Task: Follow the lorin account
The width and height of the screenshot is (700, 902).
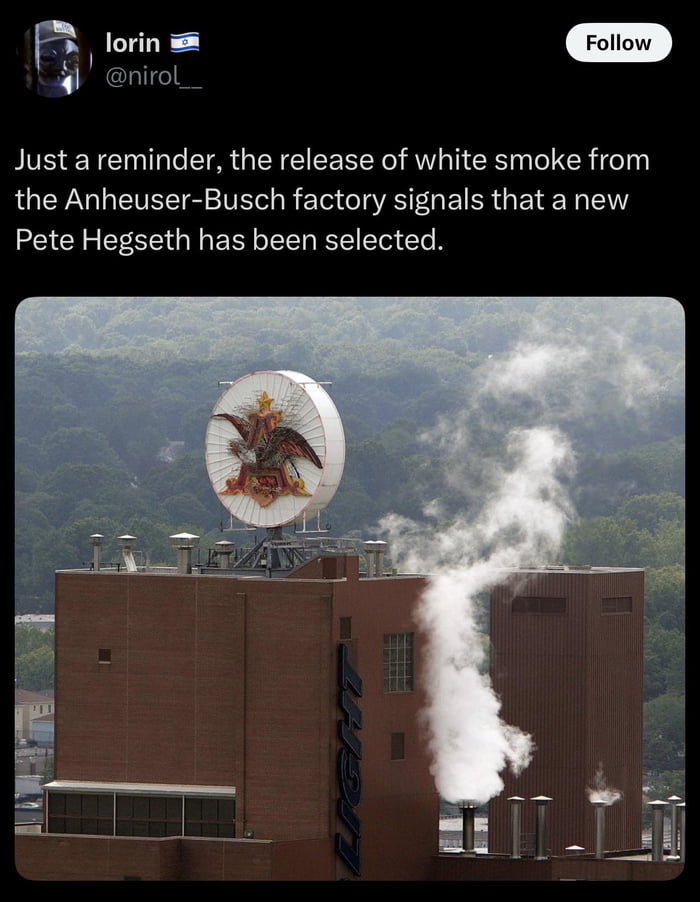Action: click(x=618, y=43)
